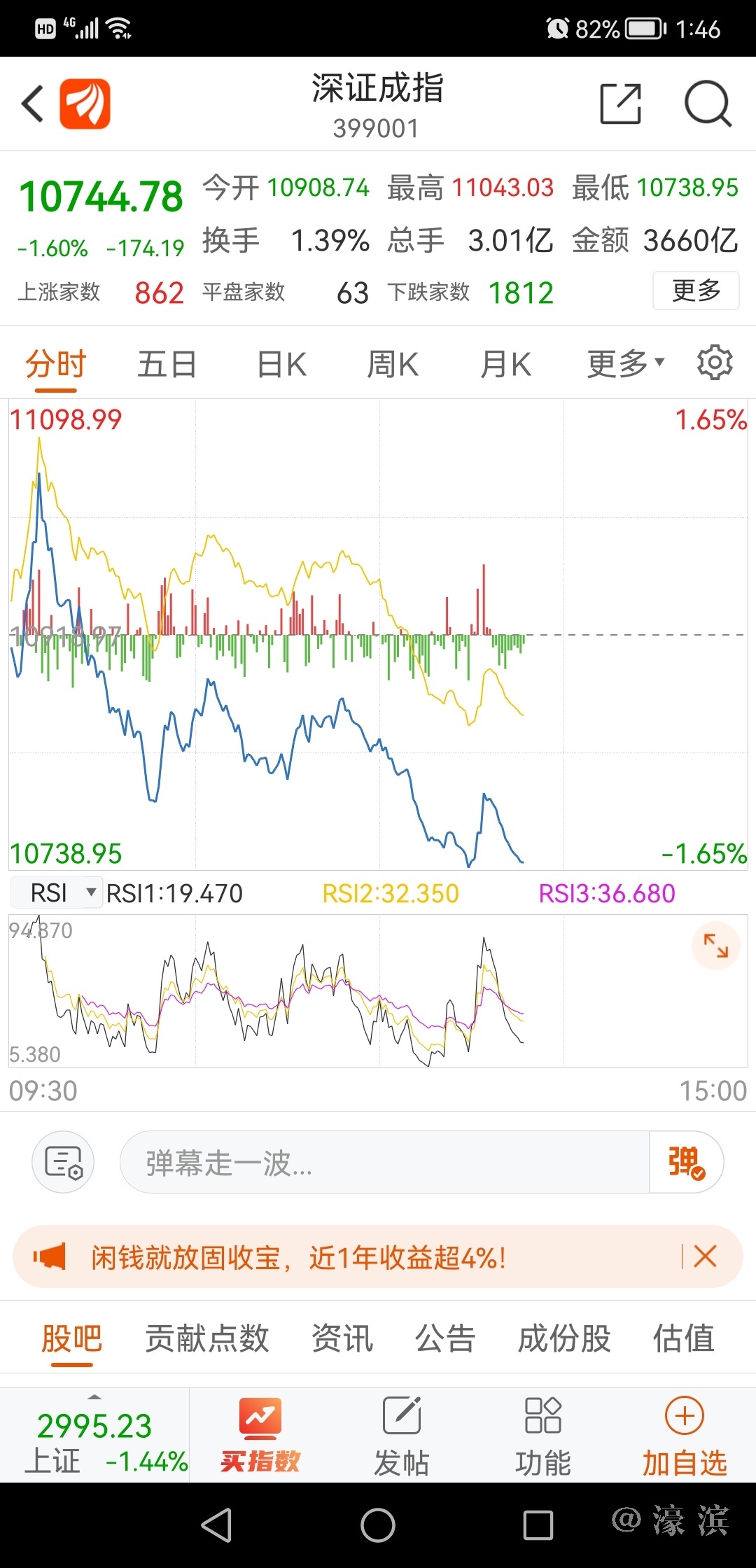The width and height of the screenshot is (756, 1568).
Task: Tap 买指数 in the bottom bar
Action: 260,1435
